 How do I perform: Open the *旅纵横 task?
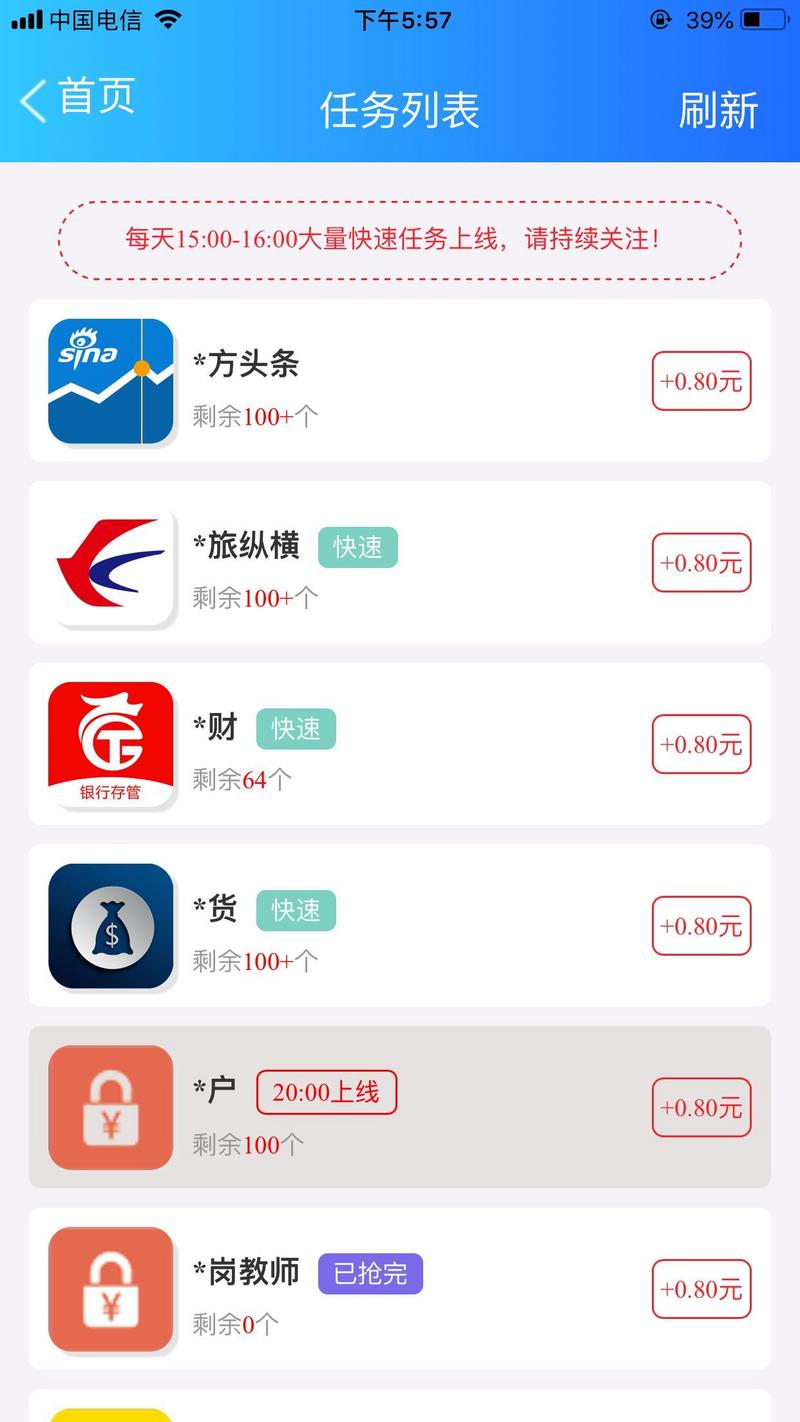400,563
